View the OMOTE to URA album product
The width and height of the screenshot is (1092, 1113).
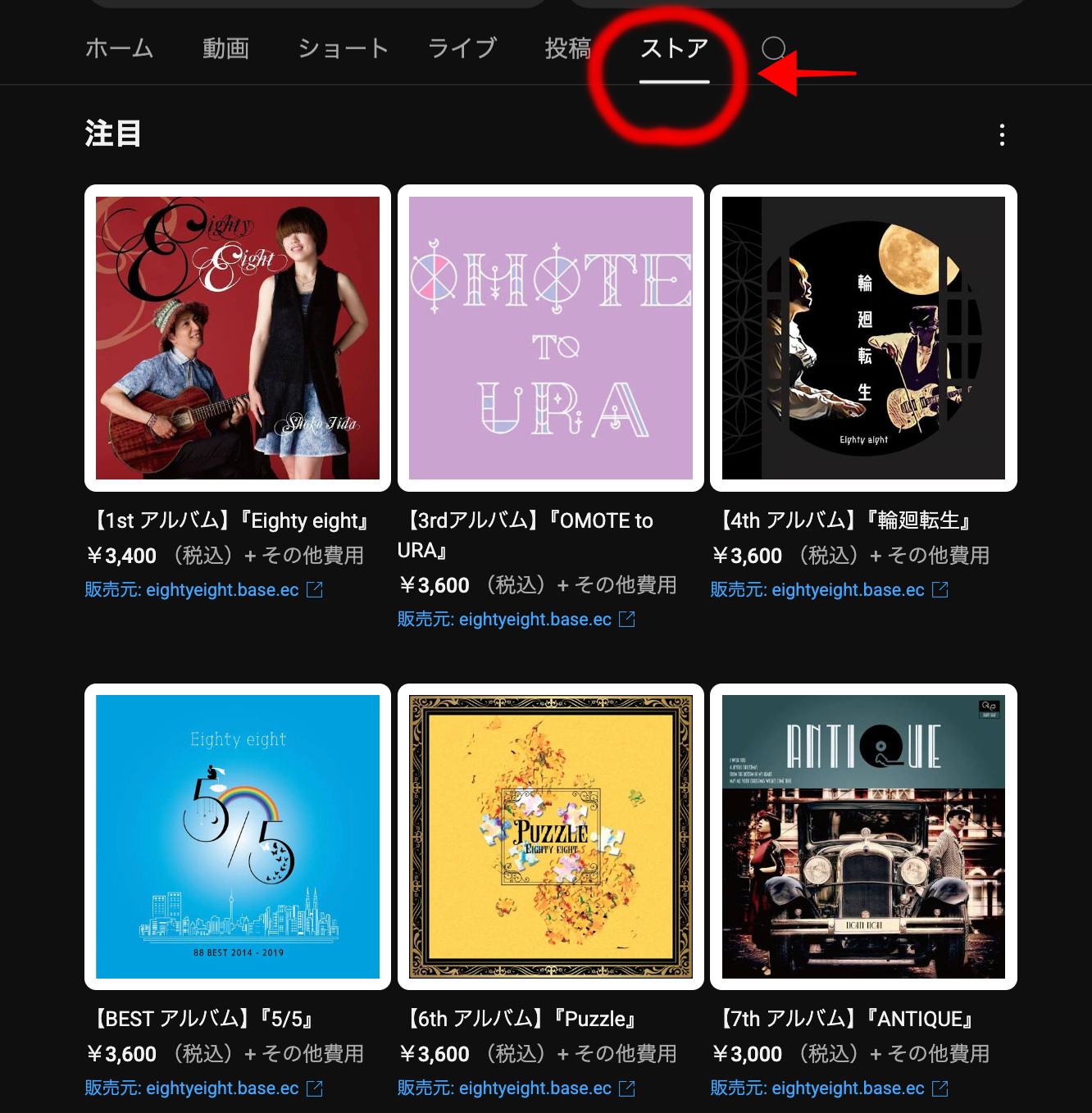(x=551, y=338)
